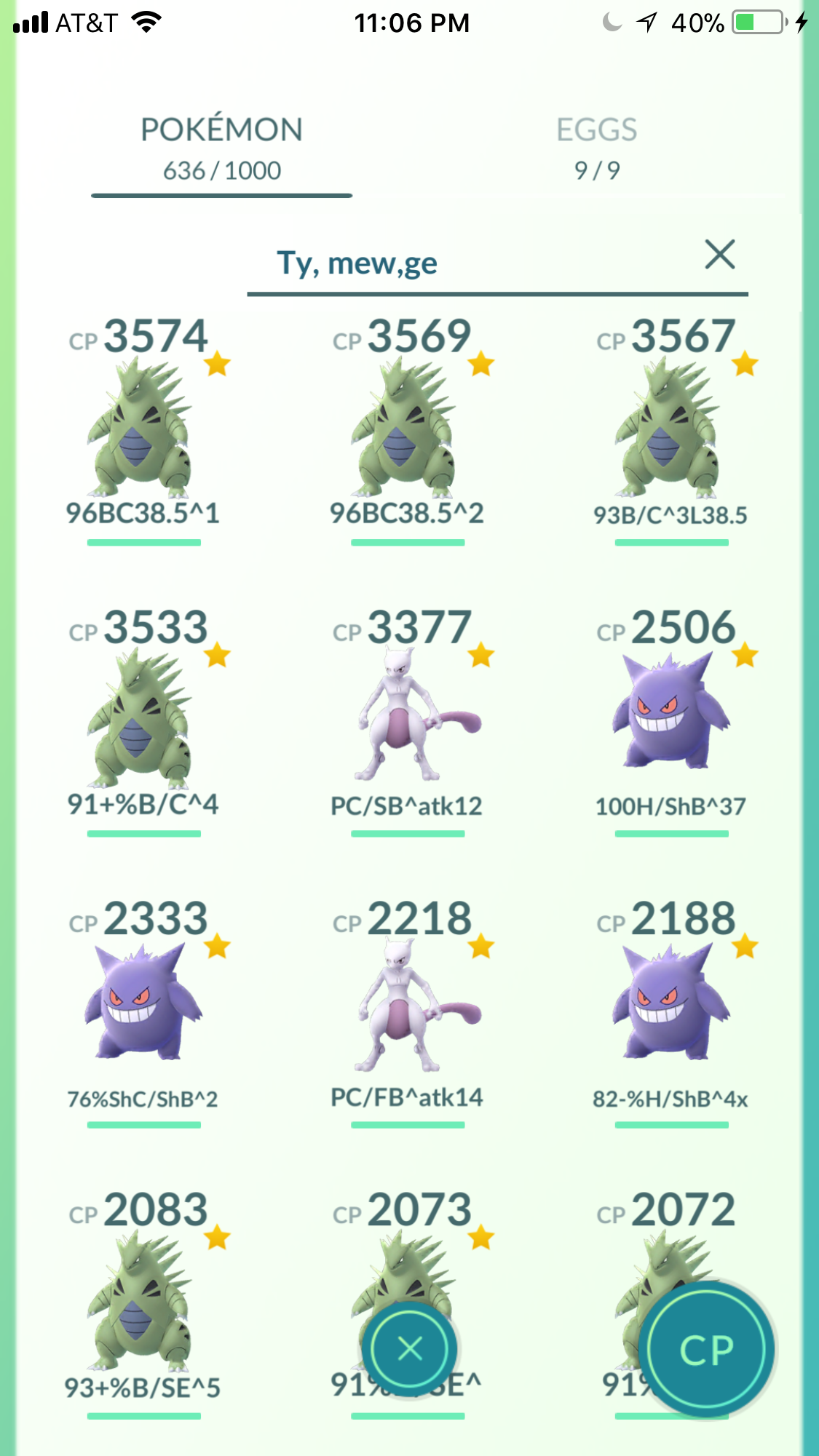Viewport: 819px width, 1456px height.
Task: Clear the search text with the X
Action: 720,254
